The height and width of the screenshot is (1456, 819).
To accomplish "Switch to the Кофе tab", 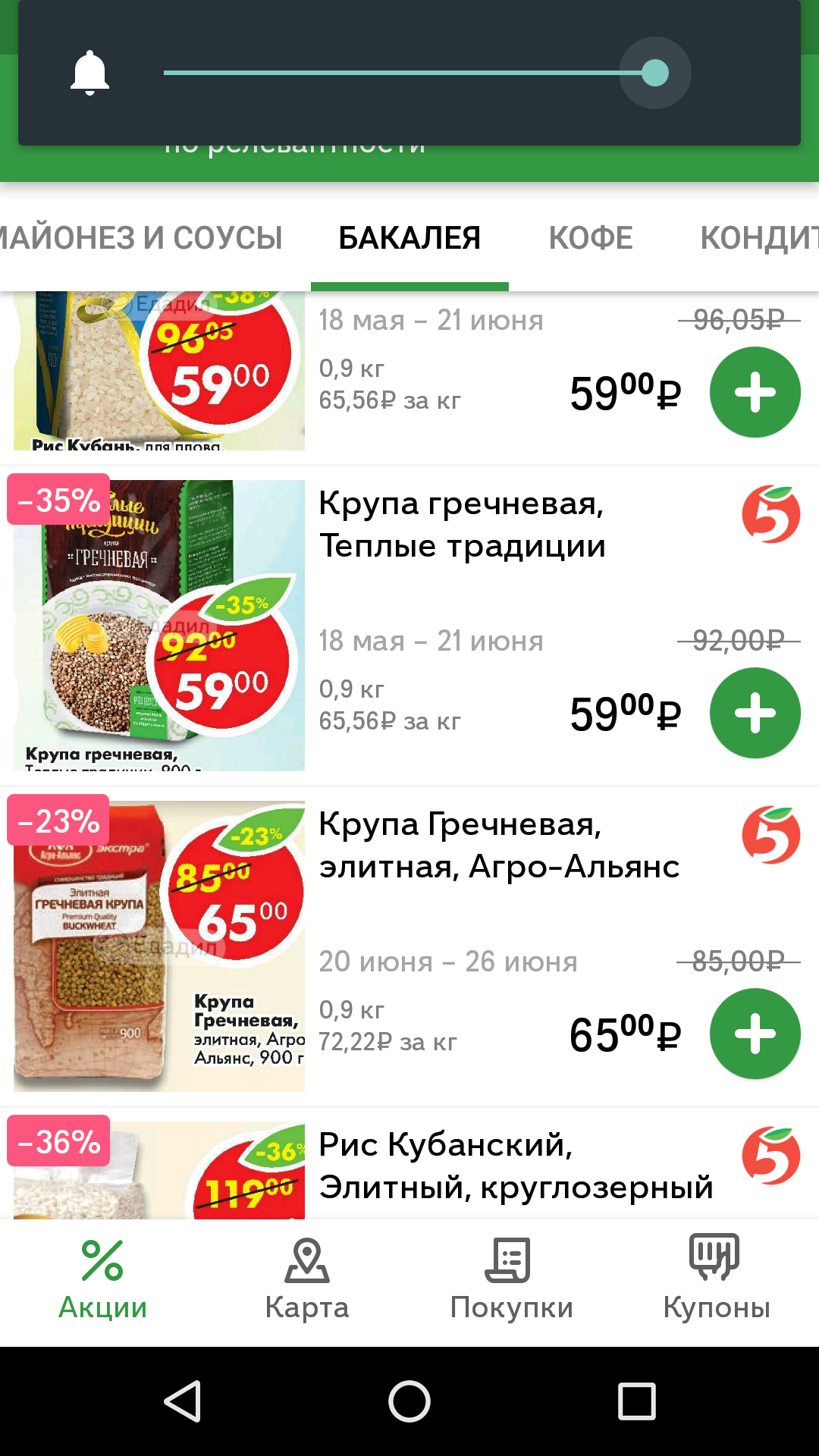I will (x=590, y=238).
